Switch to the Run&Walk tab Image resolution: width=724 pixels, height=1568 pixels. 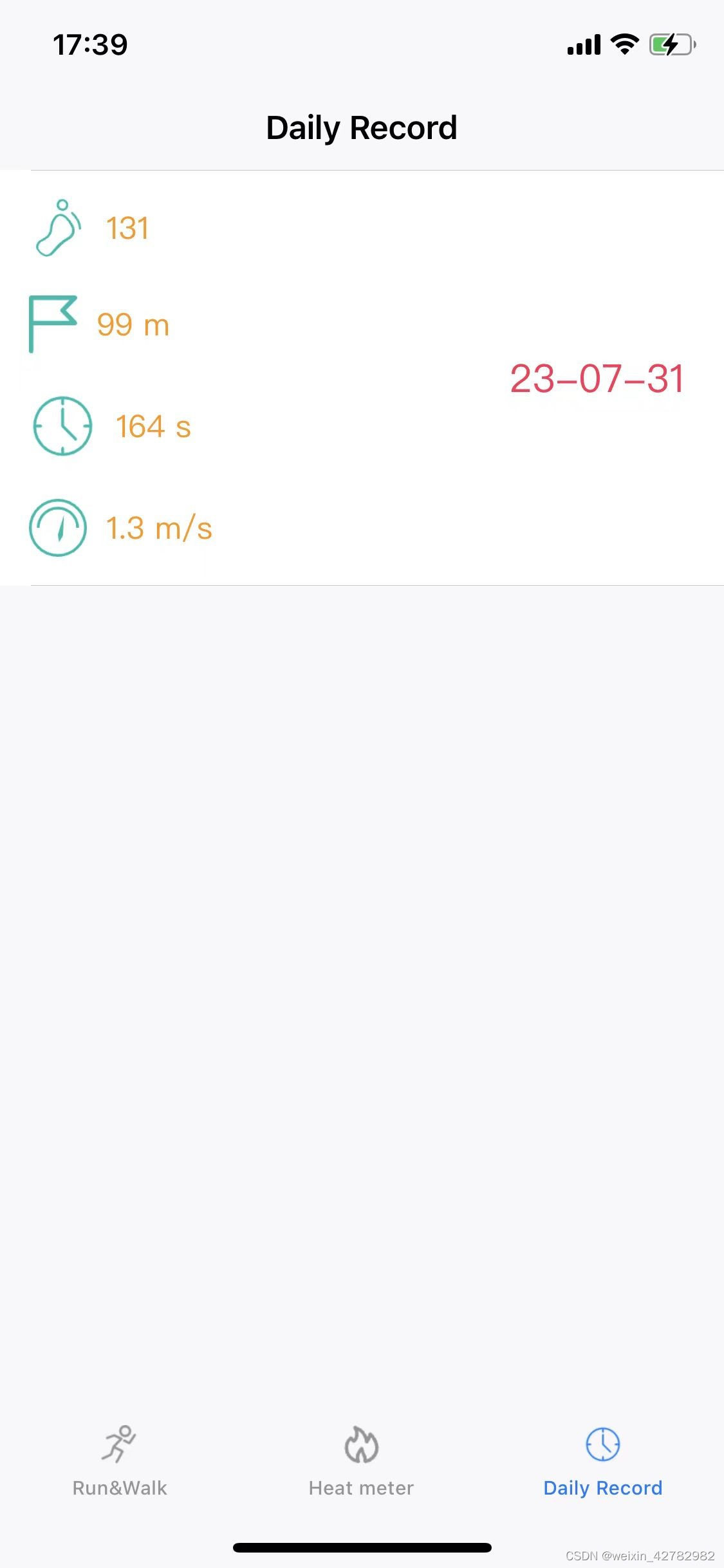120,1475
